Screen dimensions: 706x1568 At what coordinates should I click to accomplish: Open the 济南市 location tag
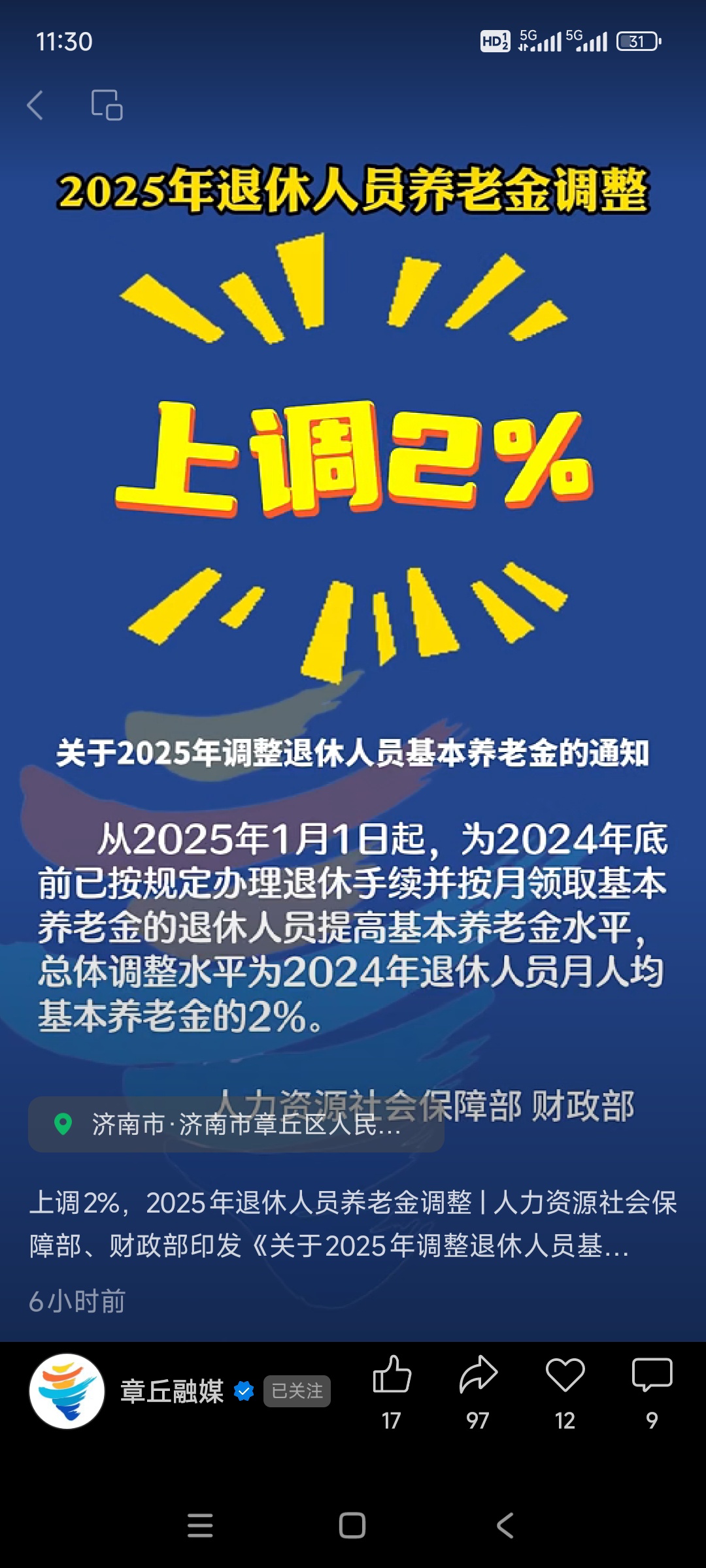click(235, 1124)
